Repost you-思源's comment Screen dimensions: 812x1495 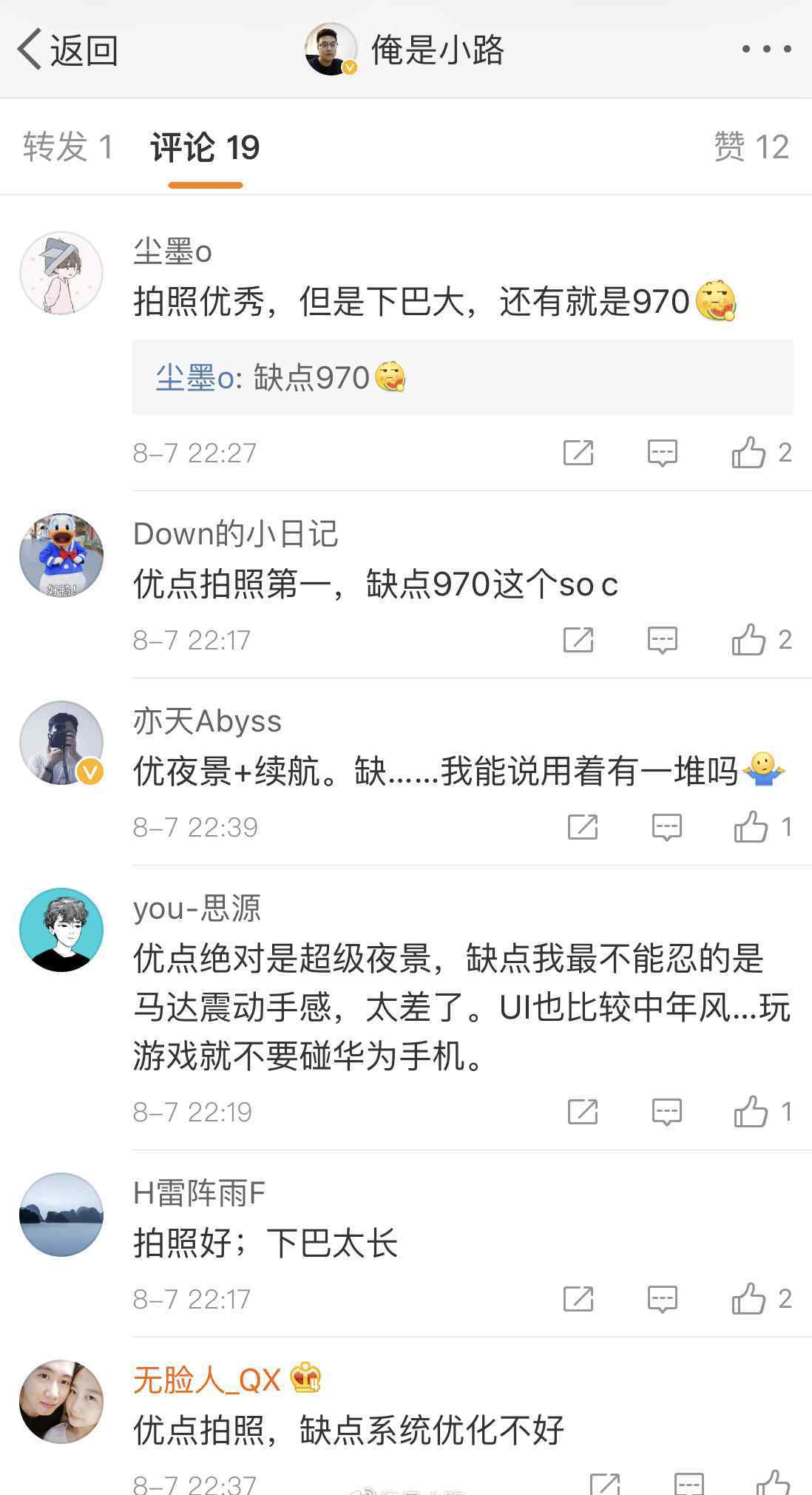[x=582, y=1111]
